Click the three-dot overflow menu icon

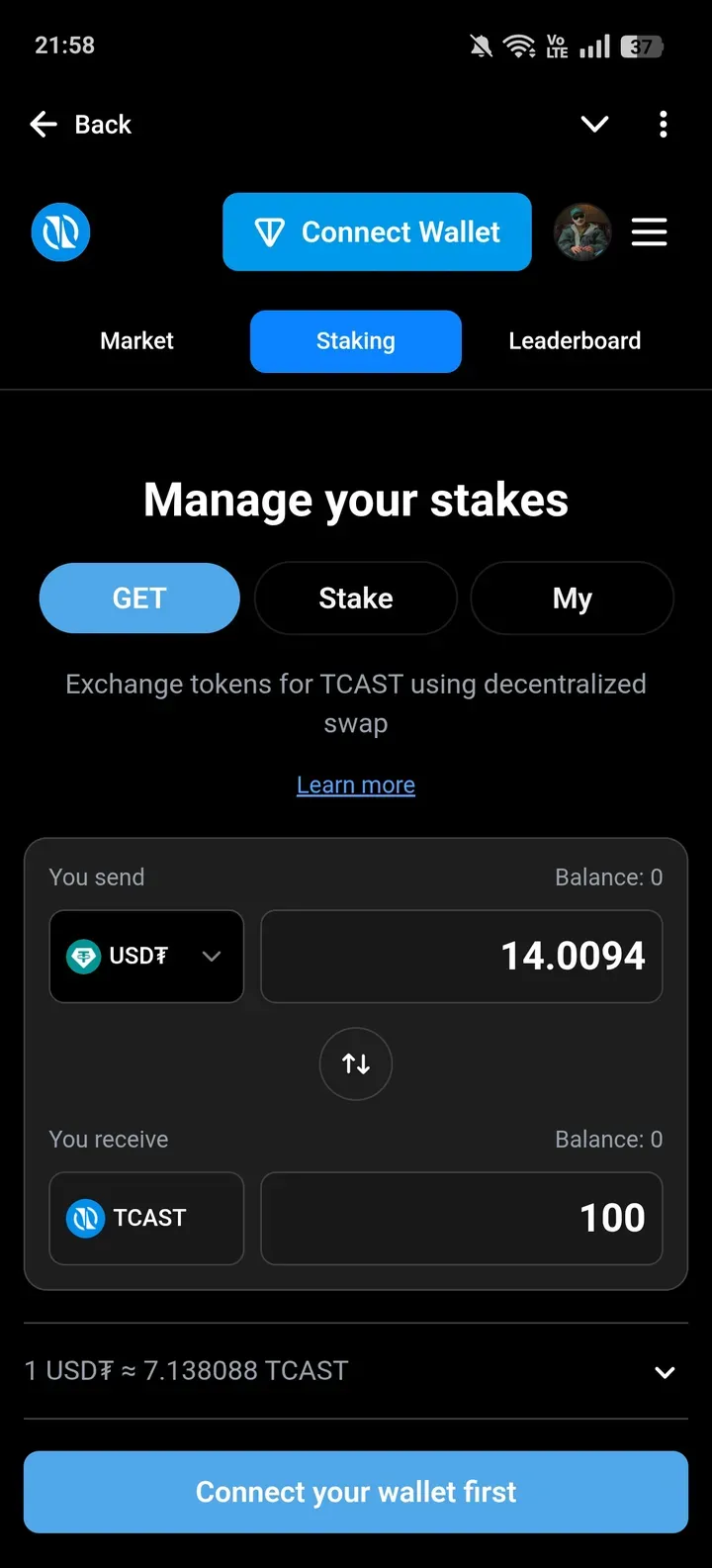tap(663, 124)
